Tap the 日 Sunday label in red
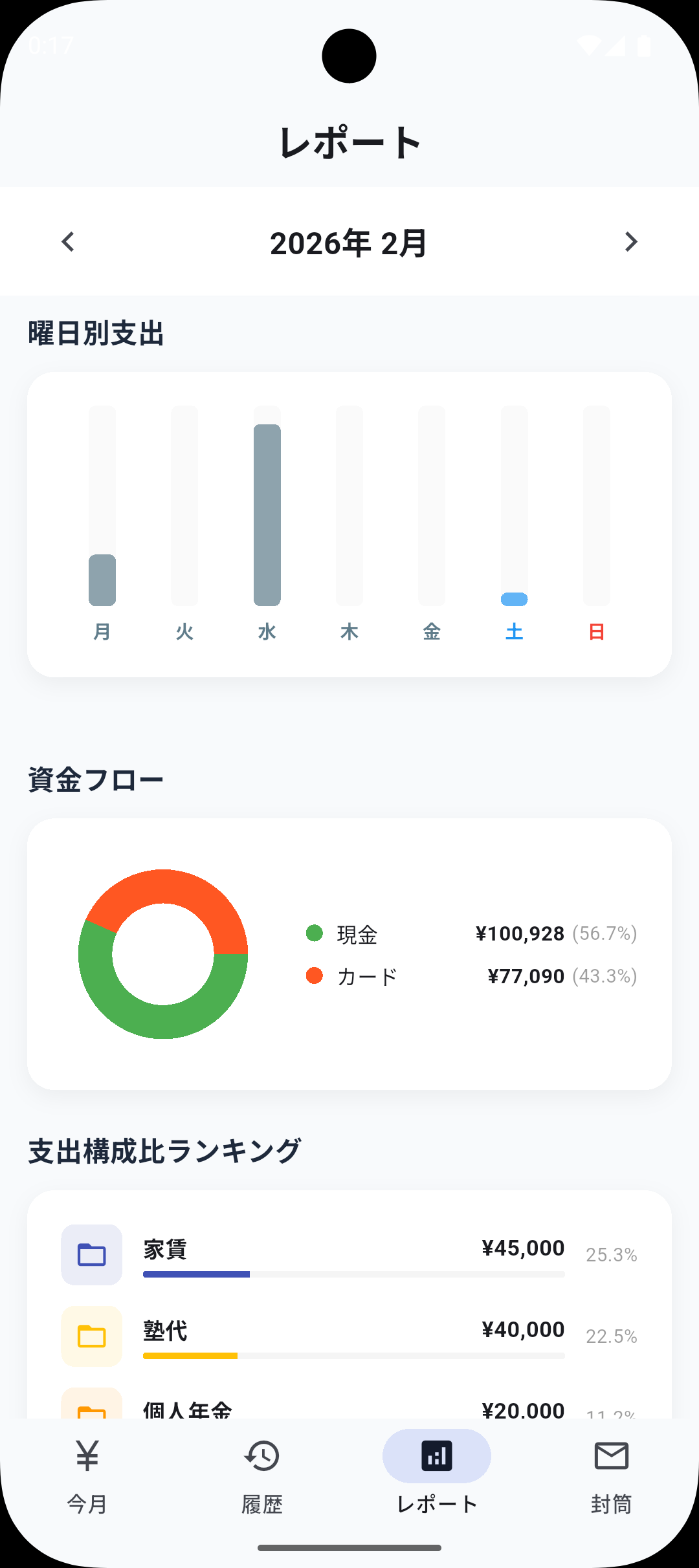The width and height of the screenshot is (699, 1568). pos(596,632)
